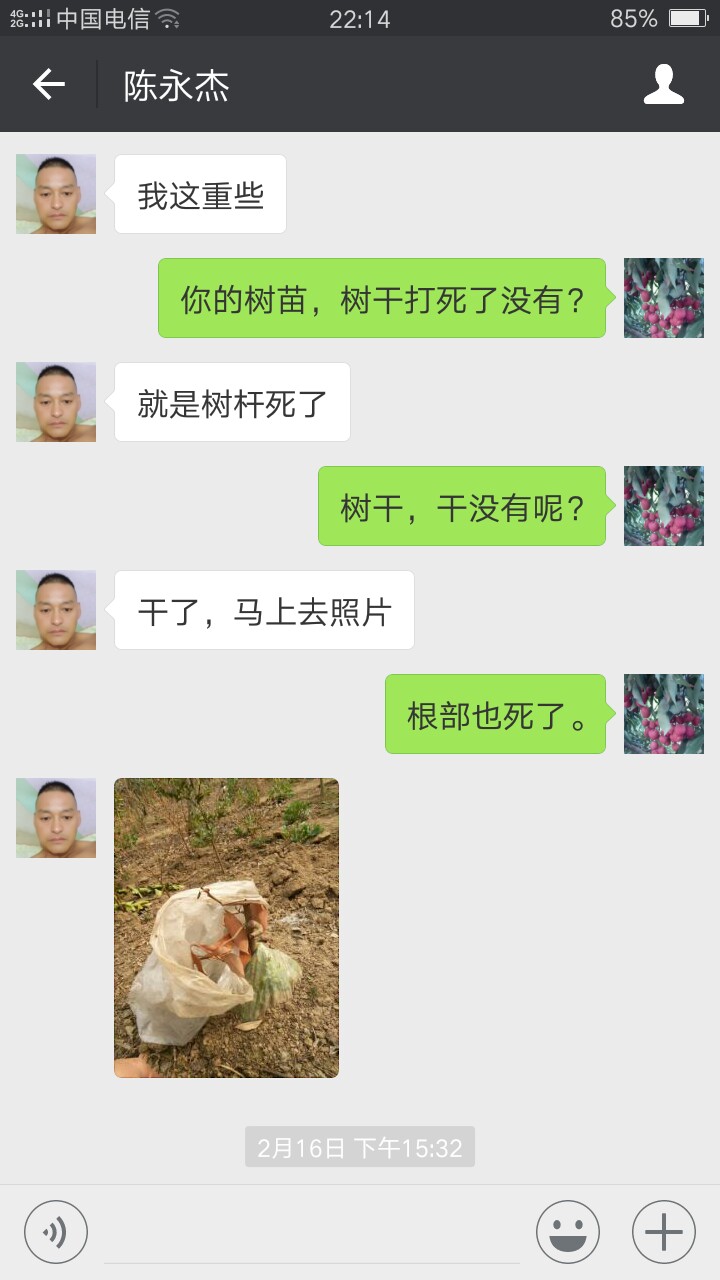Open the plus attachment menu

coord(664,1232)
